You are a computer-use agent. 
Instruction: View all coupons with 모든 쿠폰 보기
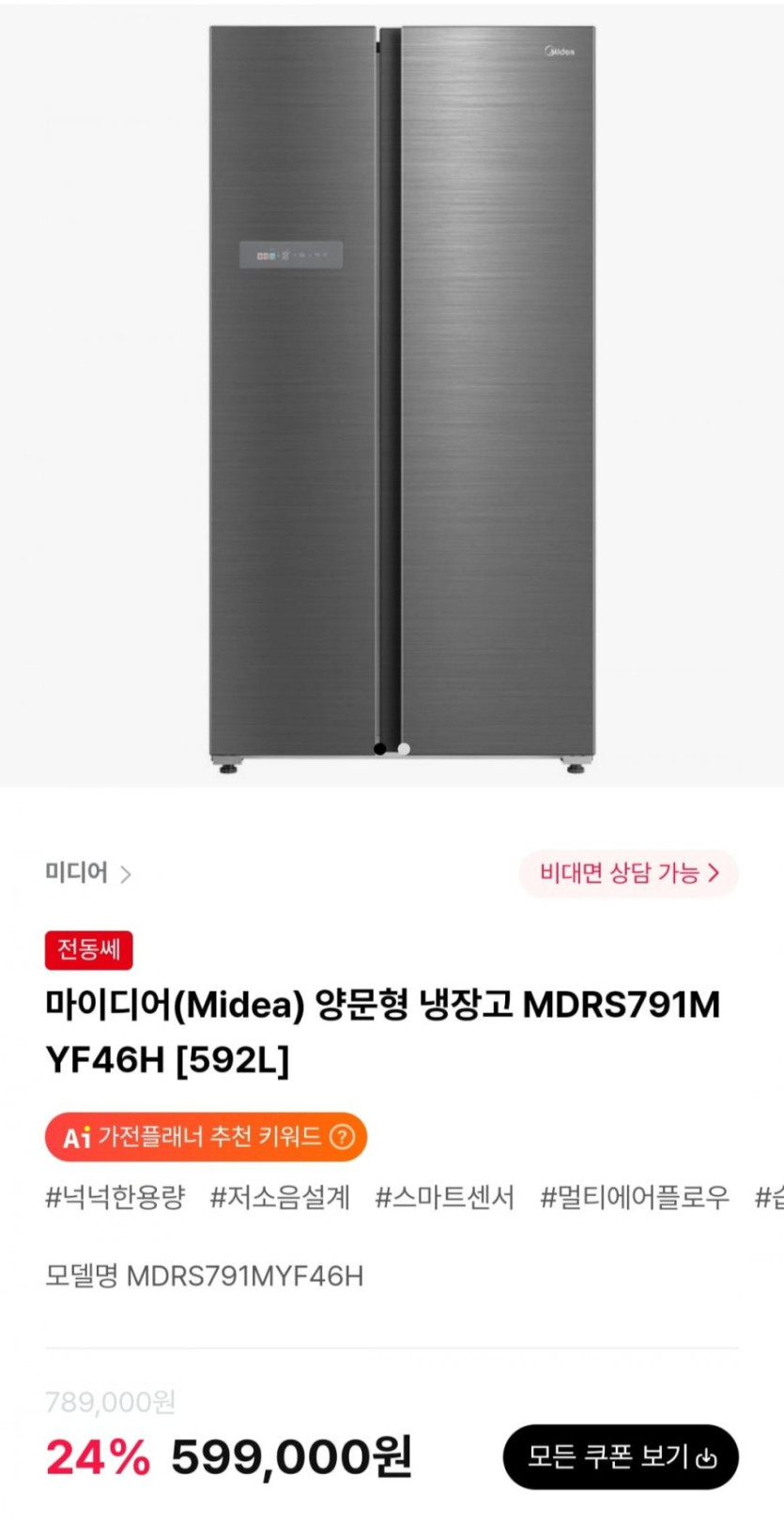(x=621, y=1456)
